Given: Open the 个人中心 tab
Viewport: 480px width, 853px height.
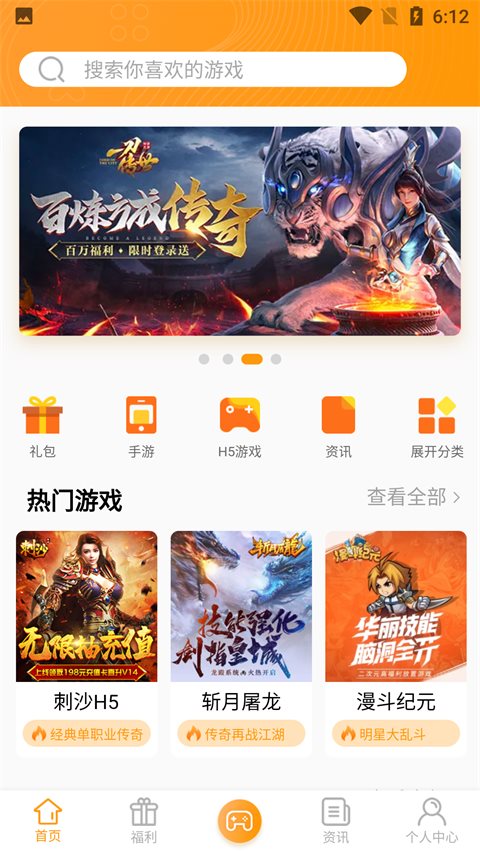Looking at the screenshot, I should point(432,820).
